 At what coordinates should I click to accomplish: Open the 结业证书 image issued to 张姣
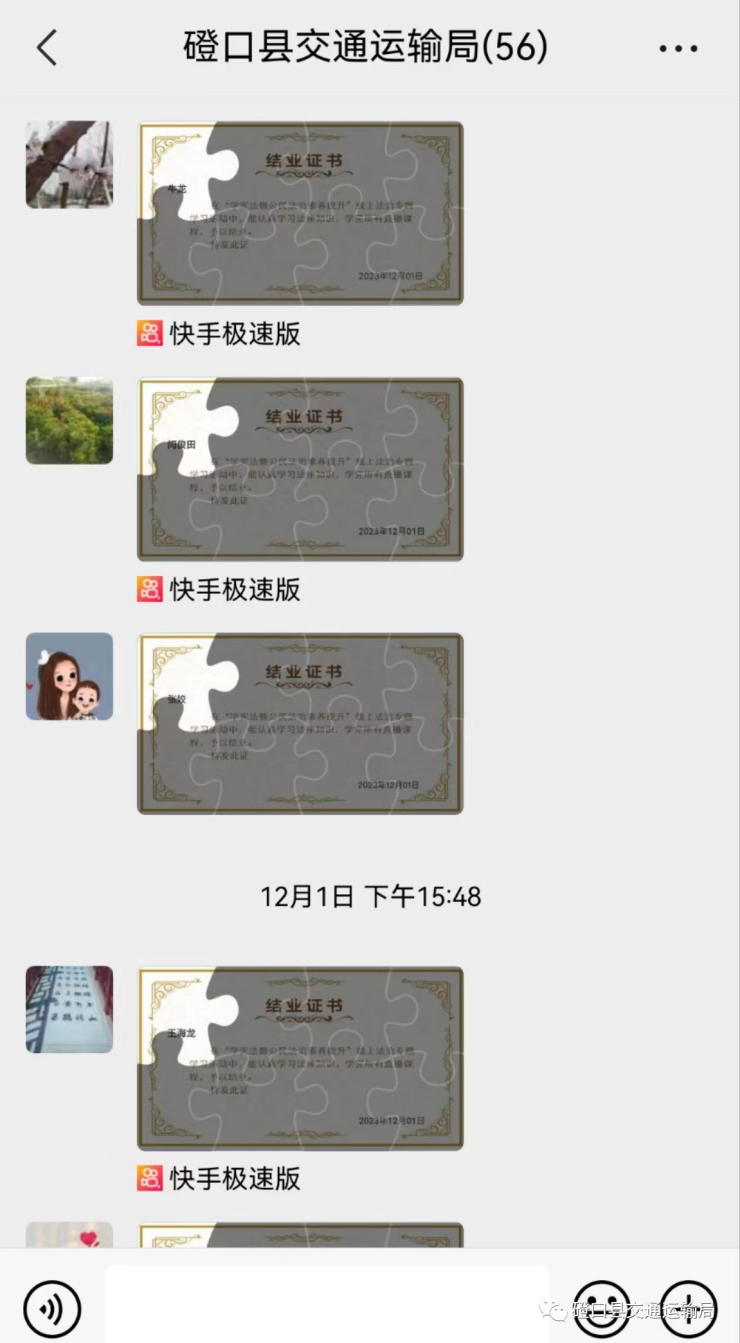[x=300, y=723]
